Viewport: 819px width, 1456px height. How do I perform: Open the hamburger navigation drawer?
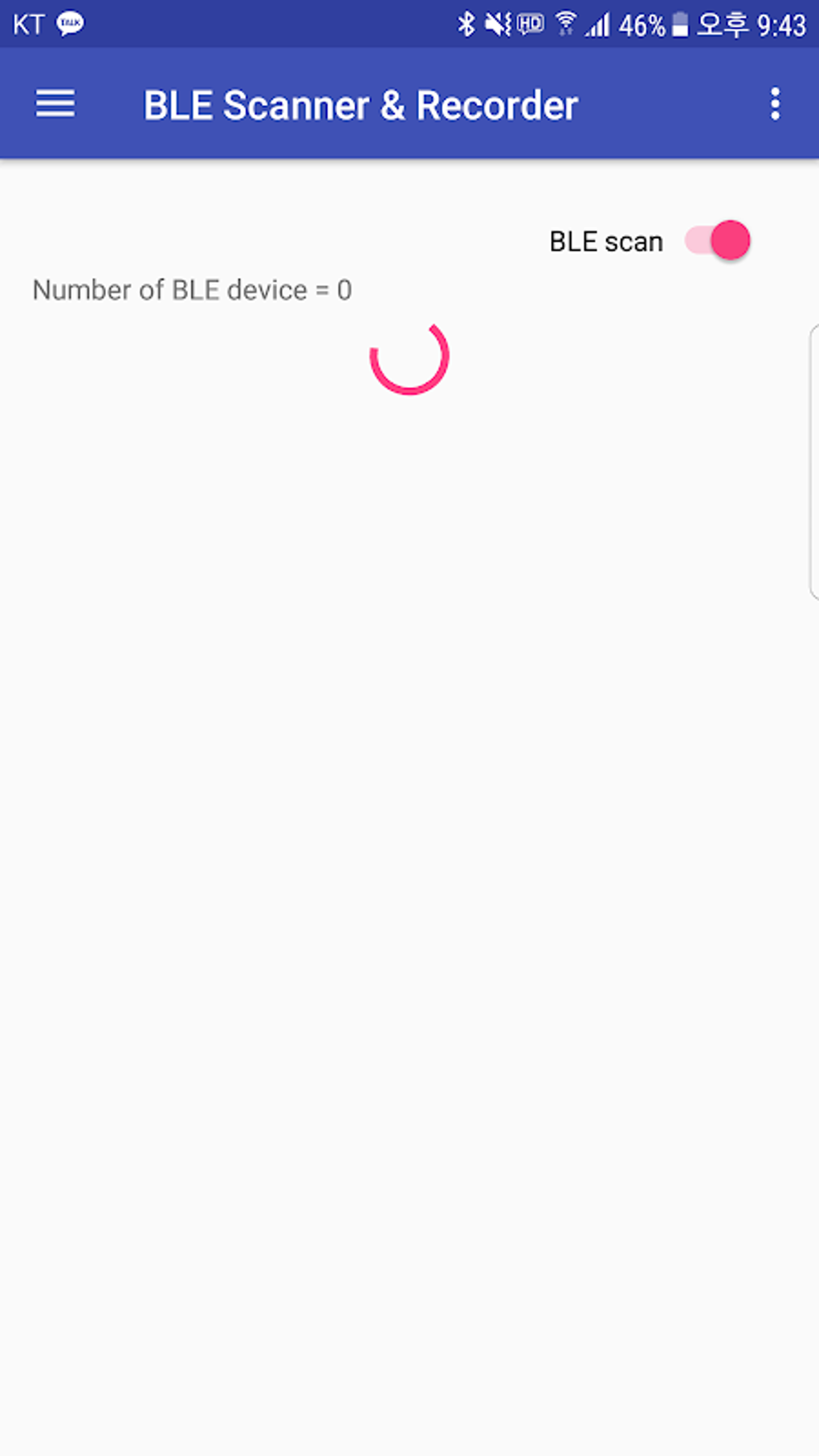[55, 104]
